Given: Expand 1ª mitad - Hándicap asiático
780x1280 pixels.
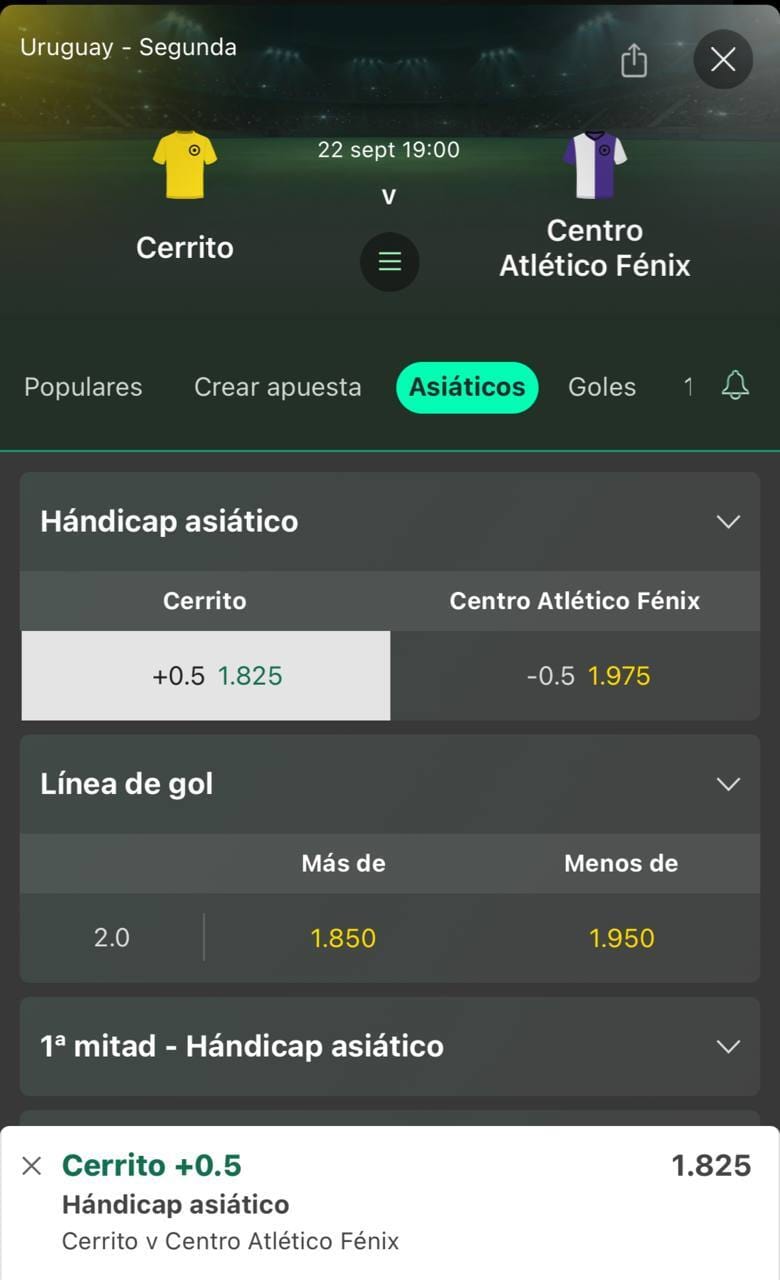Looking at the screenshot, I should coord(729,1047).
